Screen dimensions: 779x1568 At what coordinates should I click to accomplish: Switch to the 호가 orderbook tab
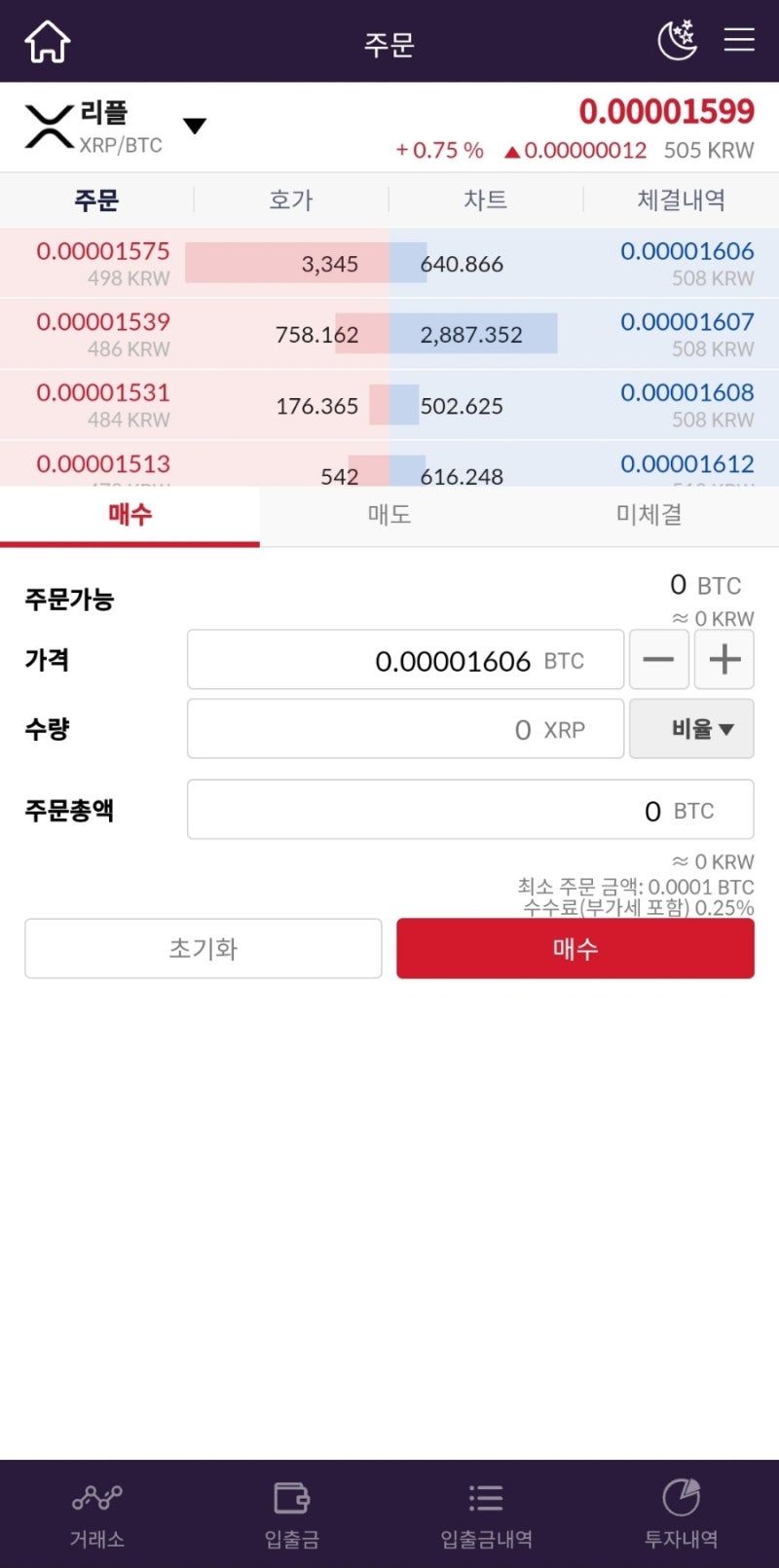click(290, 200)
